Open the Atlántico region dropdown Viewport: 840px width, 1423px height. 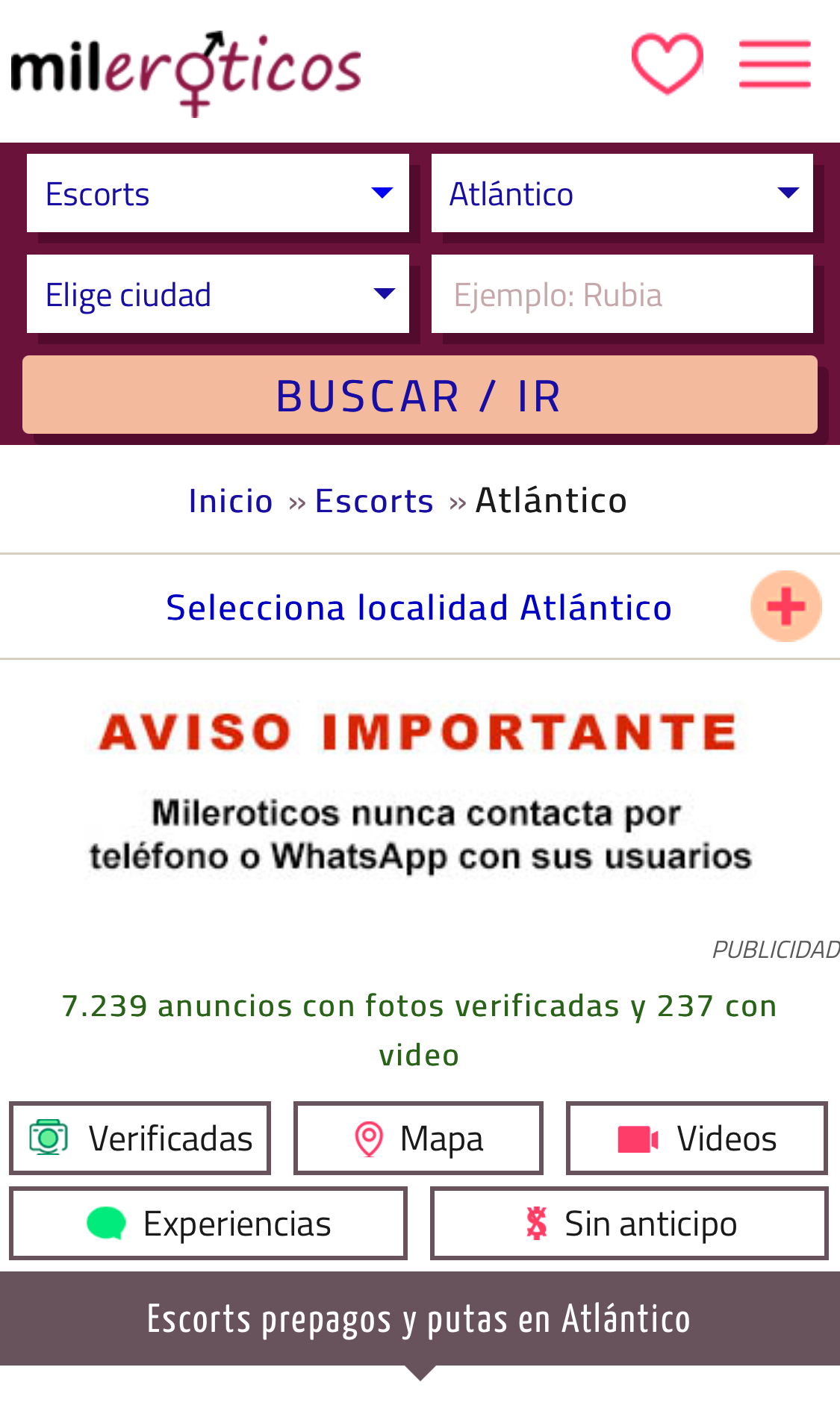(622, 193)
